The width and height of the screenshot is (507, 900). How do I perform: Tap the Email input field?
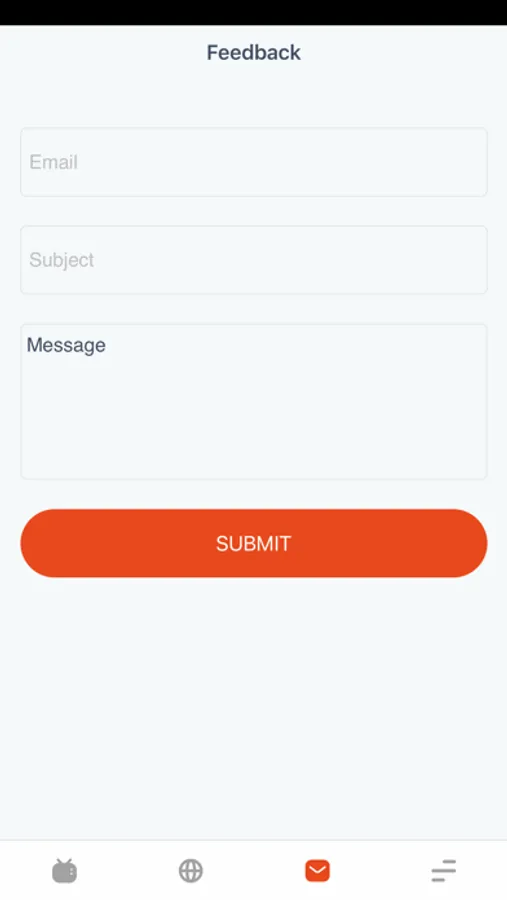[254, 162]
